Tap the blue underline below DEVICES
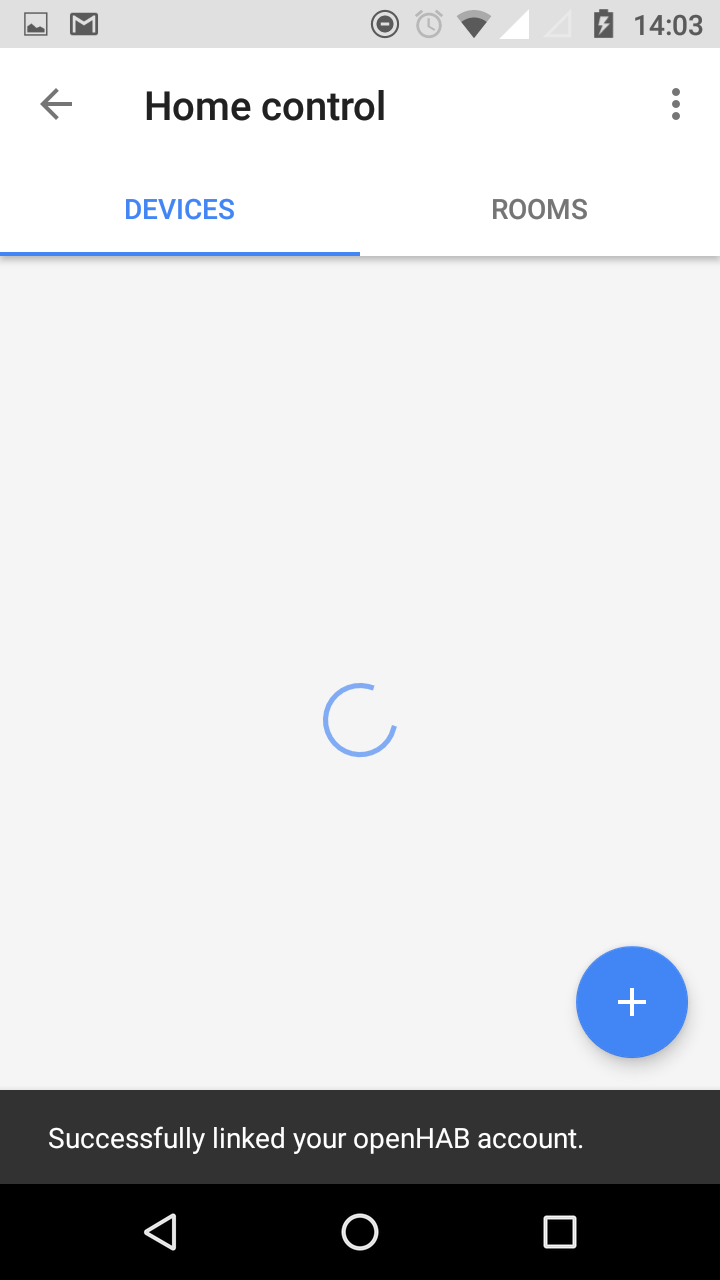720x1280 pixels. tap(179, 252)
